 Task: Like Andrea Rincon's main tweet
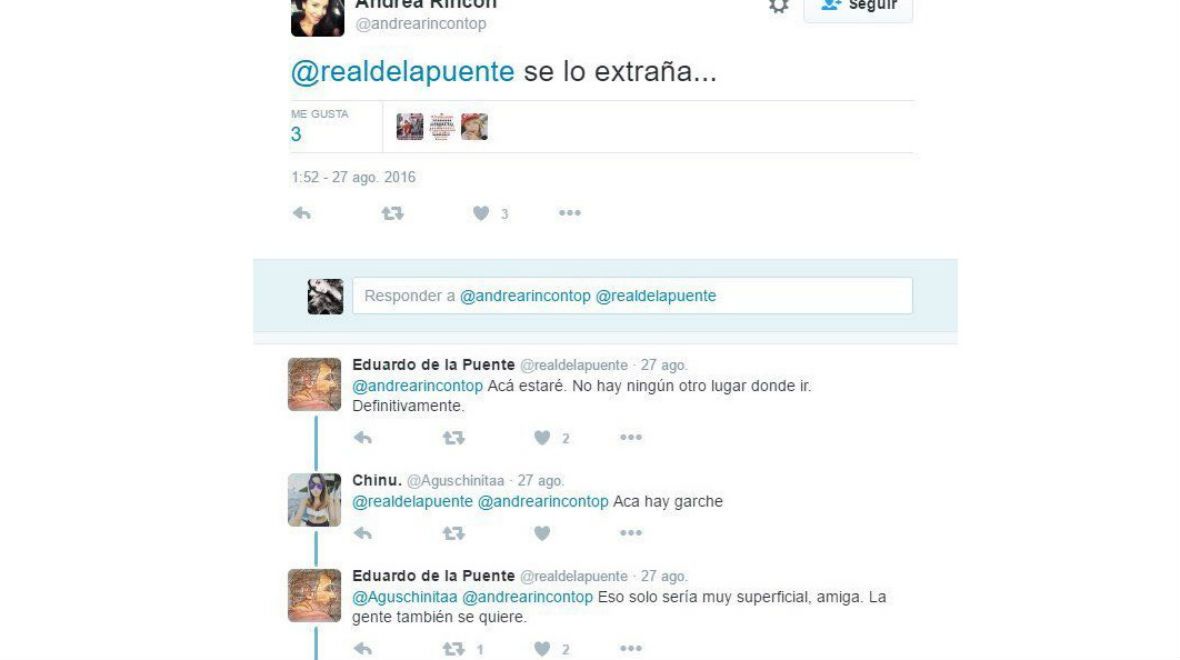(x=482, y=213)
